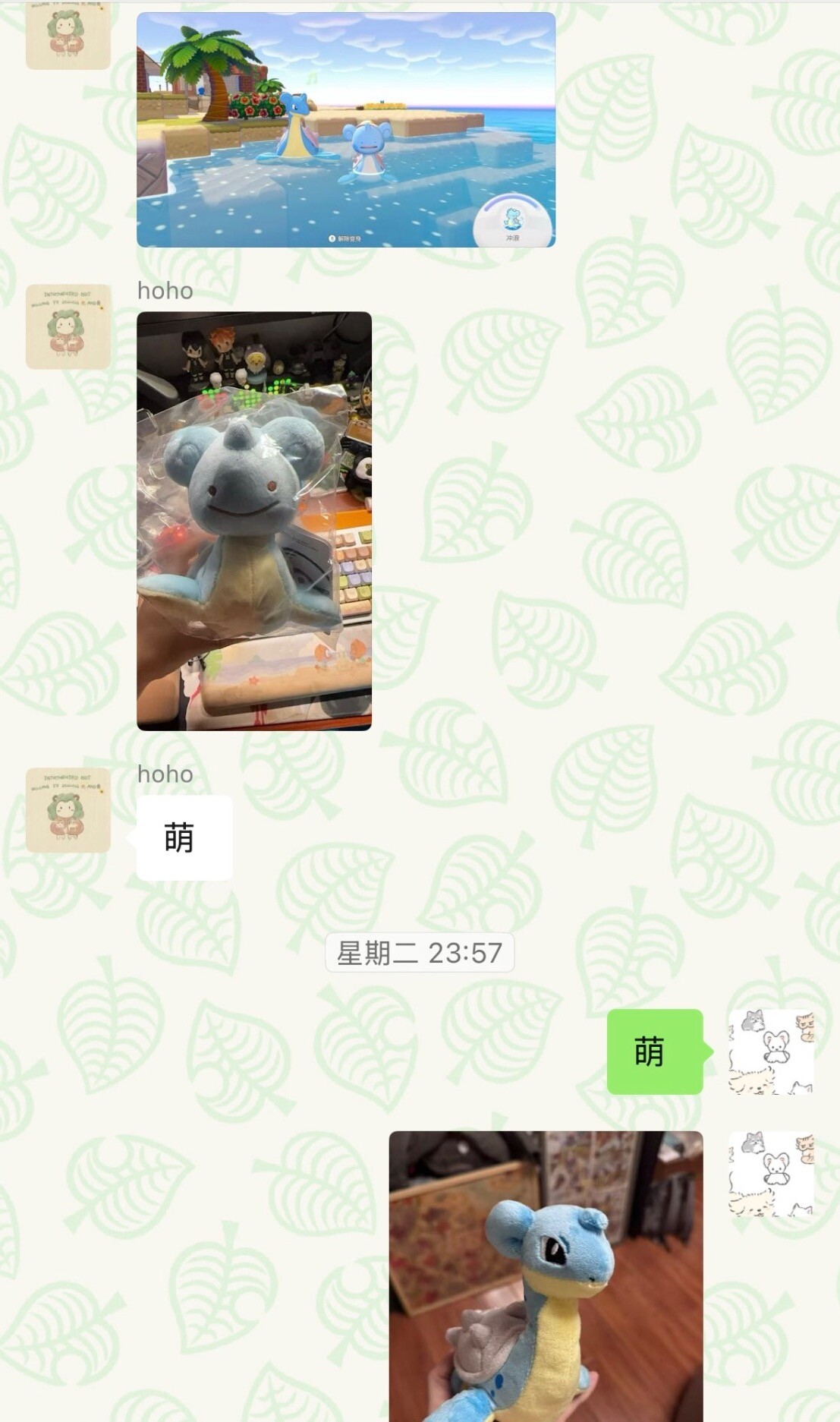The image size is (840, 1422).
Task: Open the sent Lapras plush photo
Action: click(x=546, y=1275)
